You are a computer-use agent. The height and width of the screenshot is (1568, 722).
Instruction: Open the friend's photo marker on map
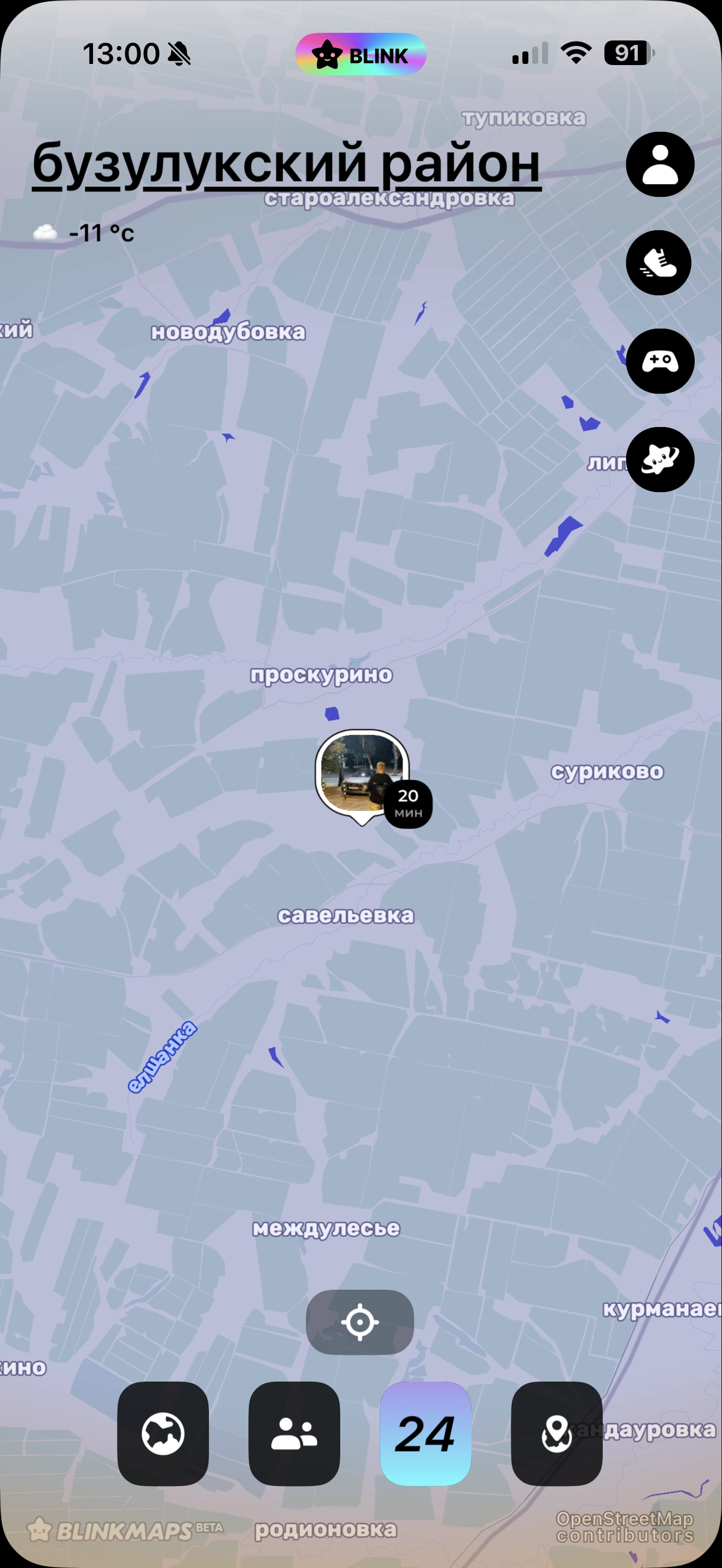click(x=362, y=774)
